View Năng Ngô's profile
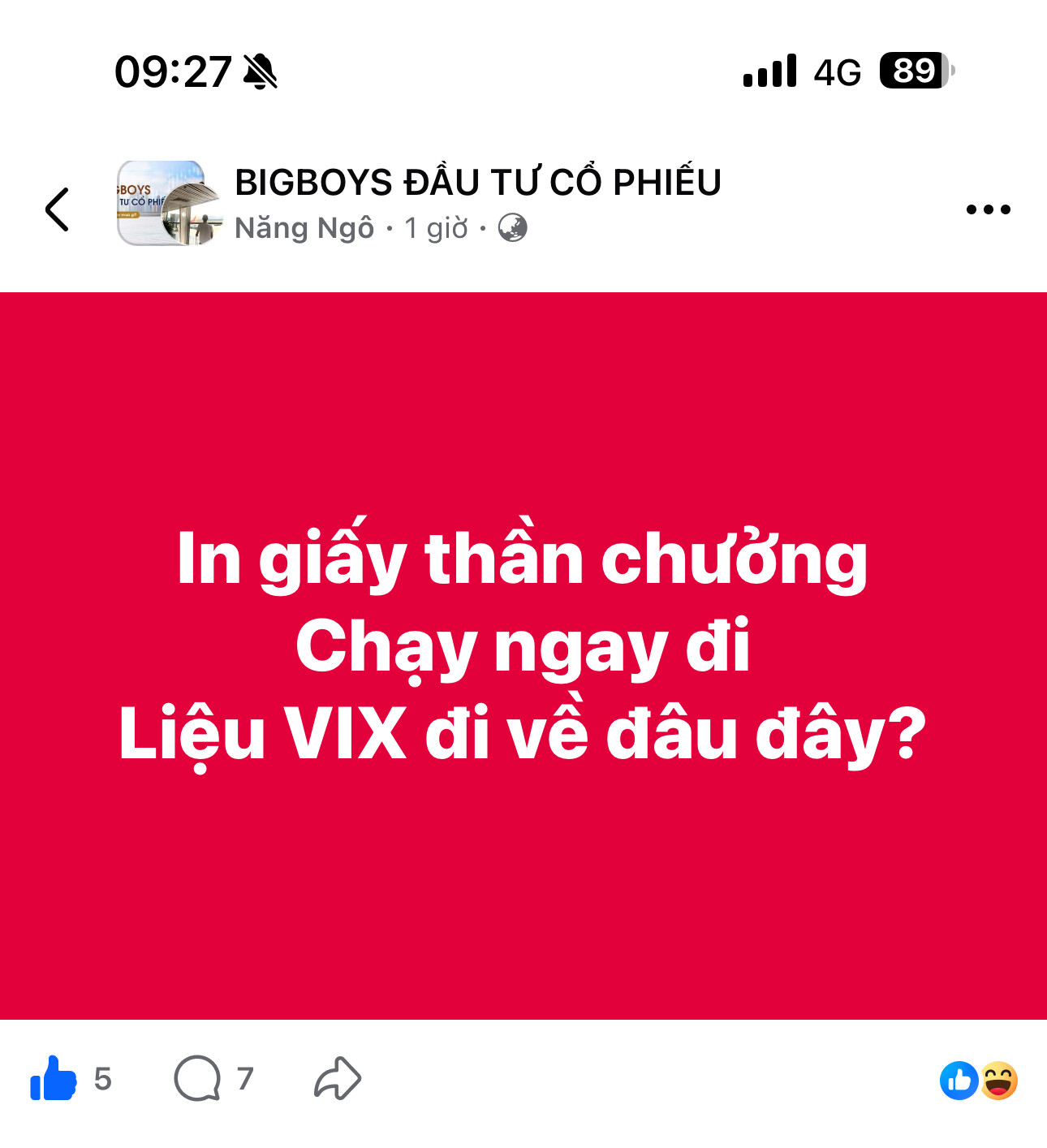 pos(304,229)
